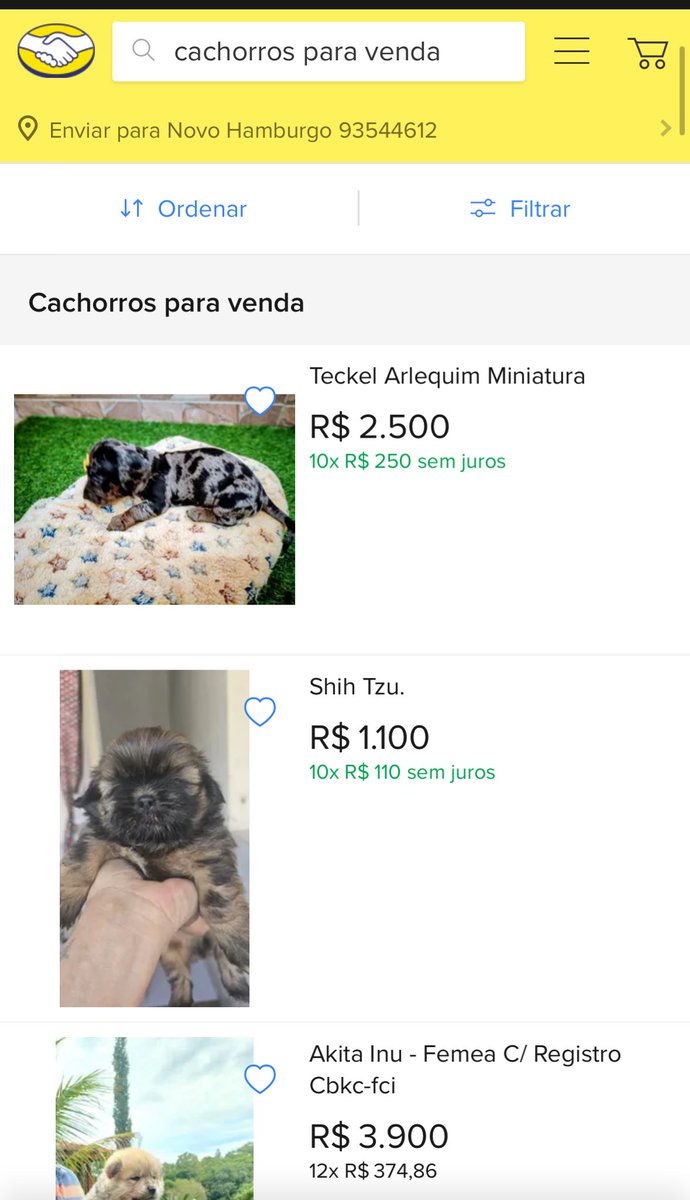Add the Shih Tzu listing to favorites

[x=260, y=712]
